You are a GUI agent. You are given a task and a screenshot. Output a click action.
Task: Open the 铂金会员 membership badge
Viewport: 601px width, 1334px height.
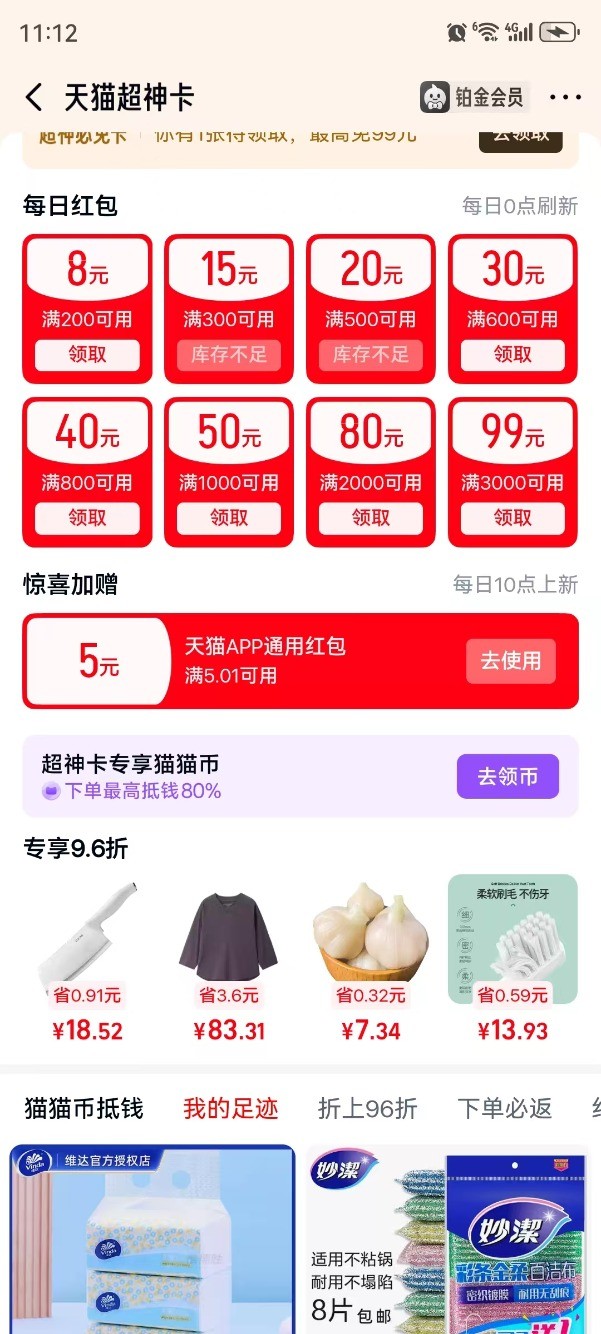click(473, 97)
